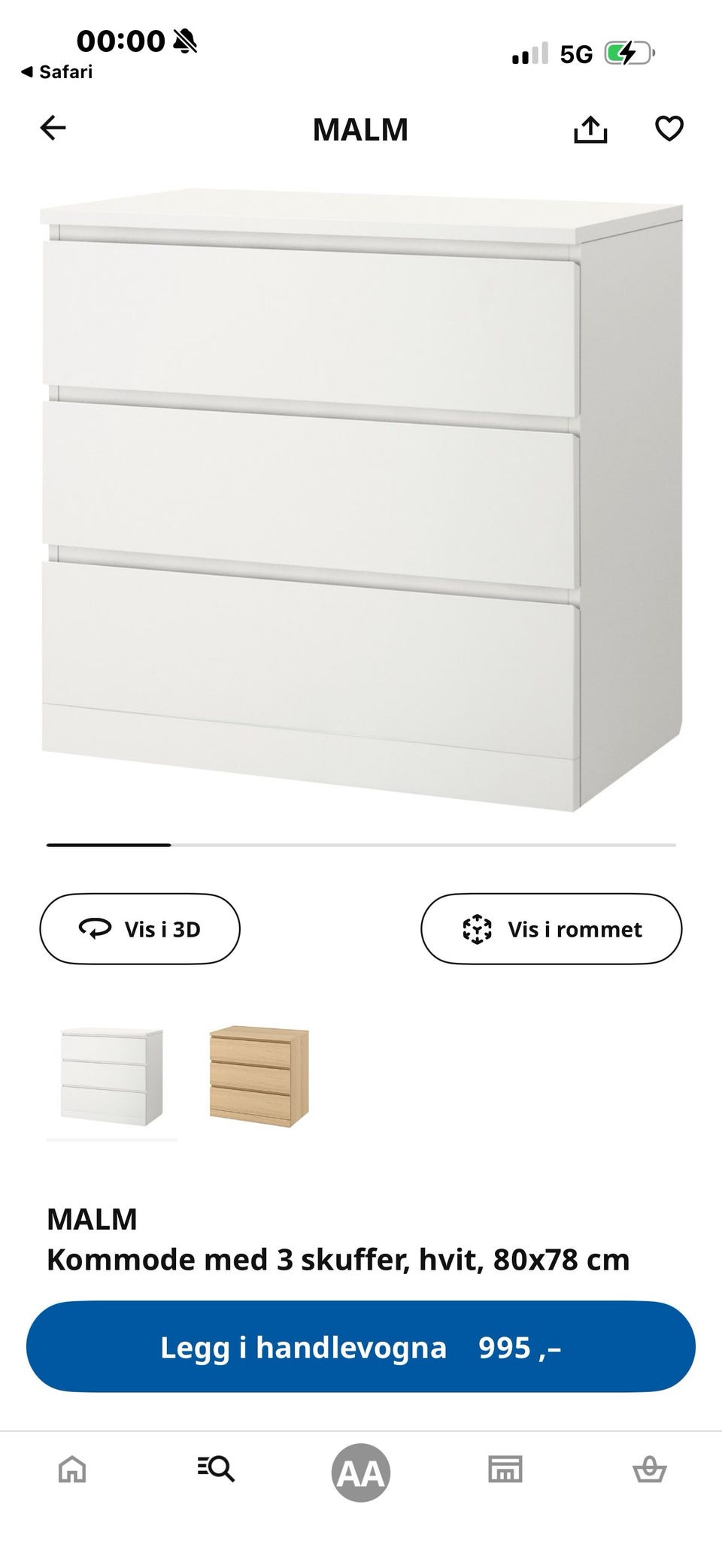Open the search with the magnifier icon

217,1470
